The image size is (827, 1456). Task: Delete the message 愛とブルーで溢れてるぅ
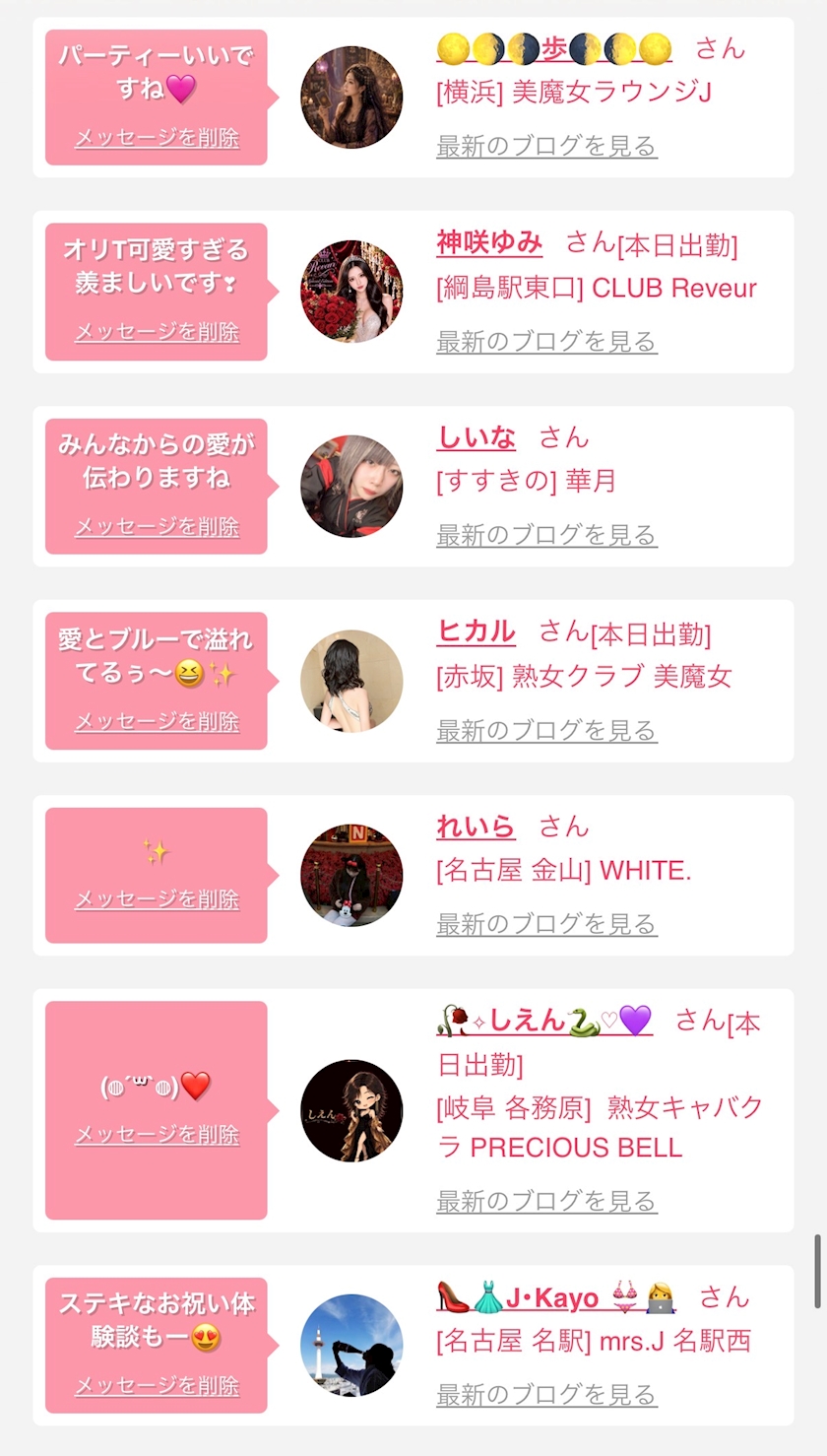(157, 721)
